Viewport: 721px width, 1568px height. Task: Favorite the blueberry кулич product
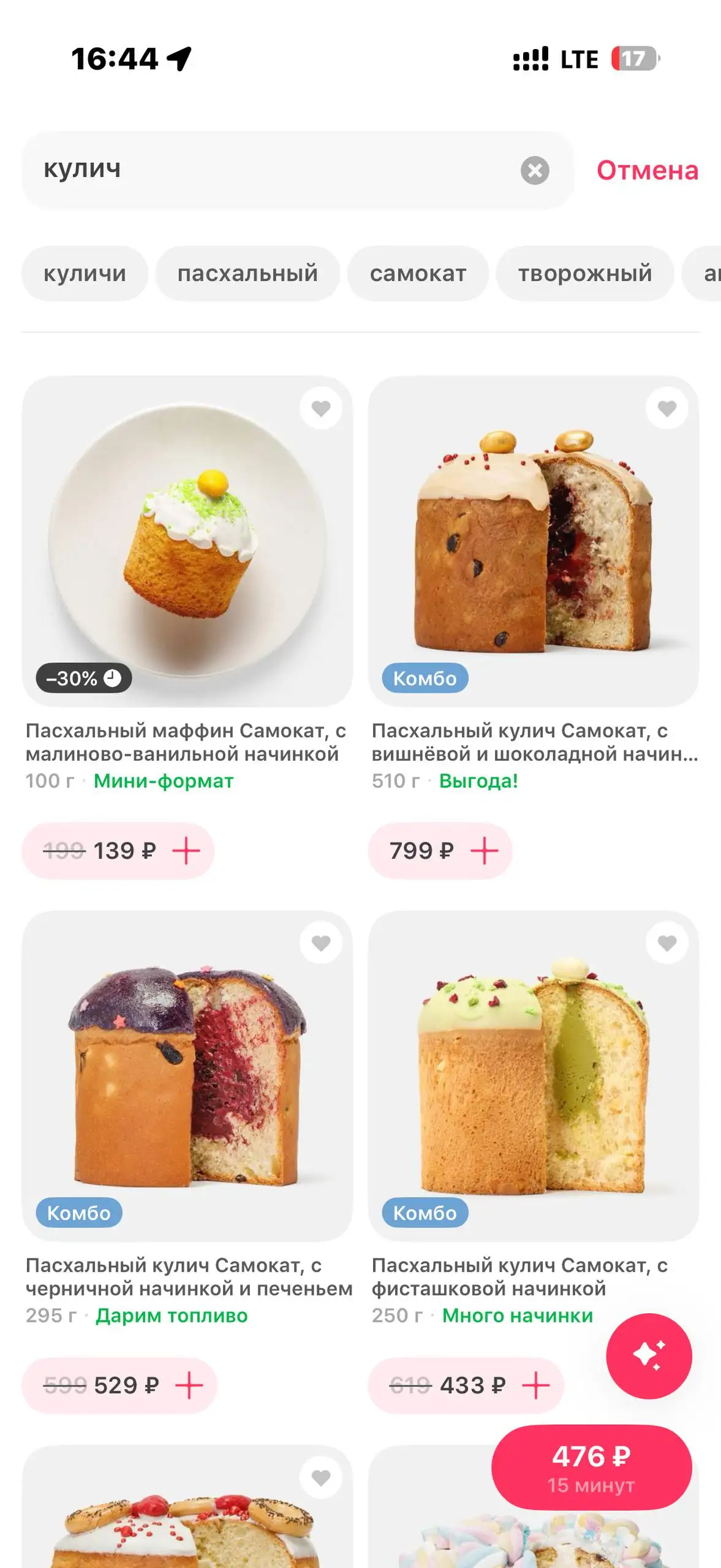pyautogui.click(x=321, y=943)
